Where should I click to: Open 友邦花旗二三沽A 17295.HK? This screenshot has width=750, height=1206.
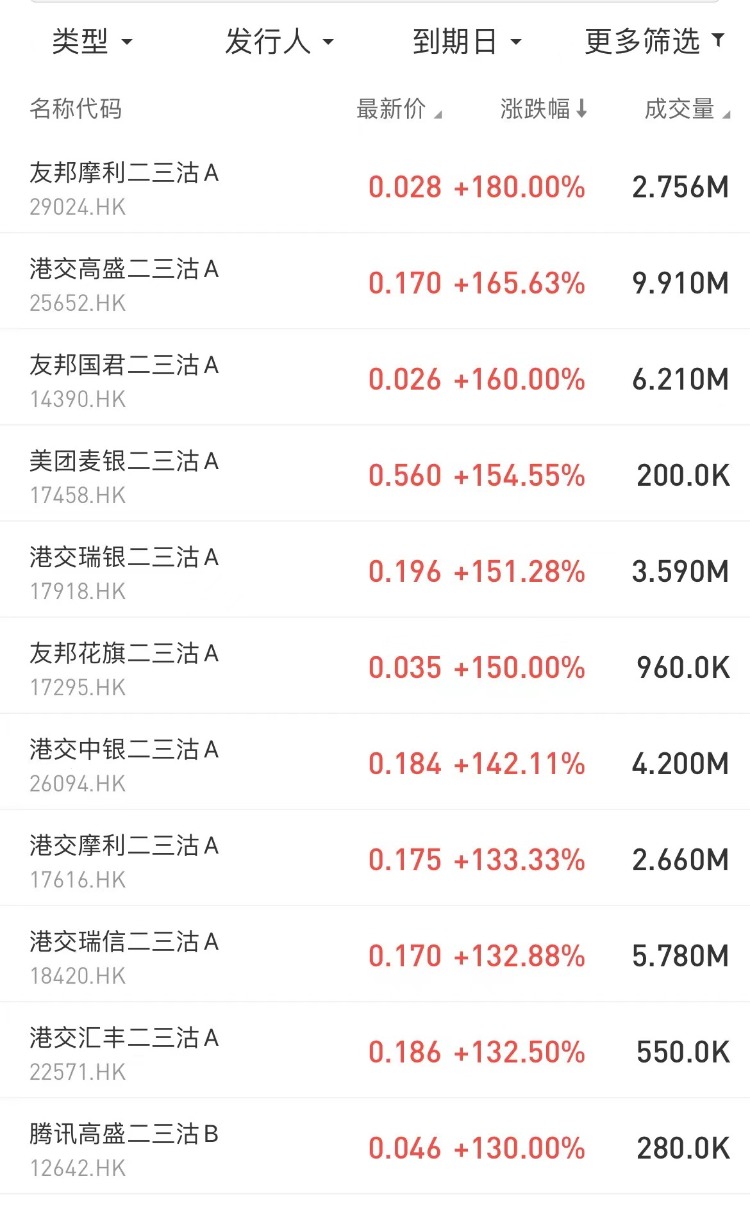[375, 666]
